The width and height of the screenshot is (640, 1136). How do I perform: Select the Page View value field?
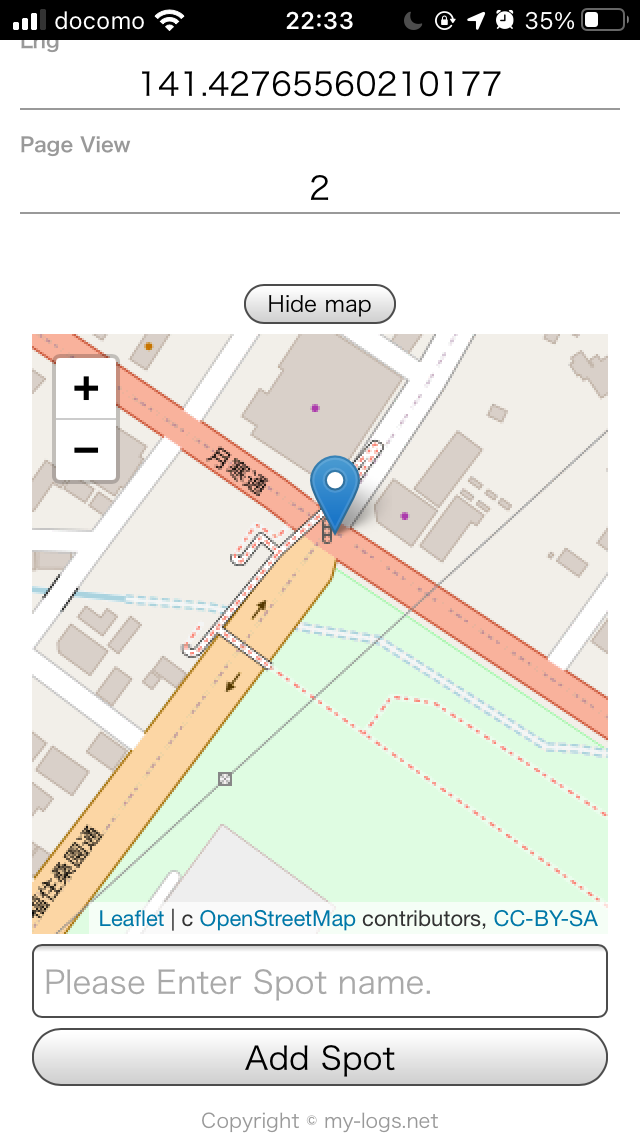320,188
